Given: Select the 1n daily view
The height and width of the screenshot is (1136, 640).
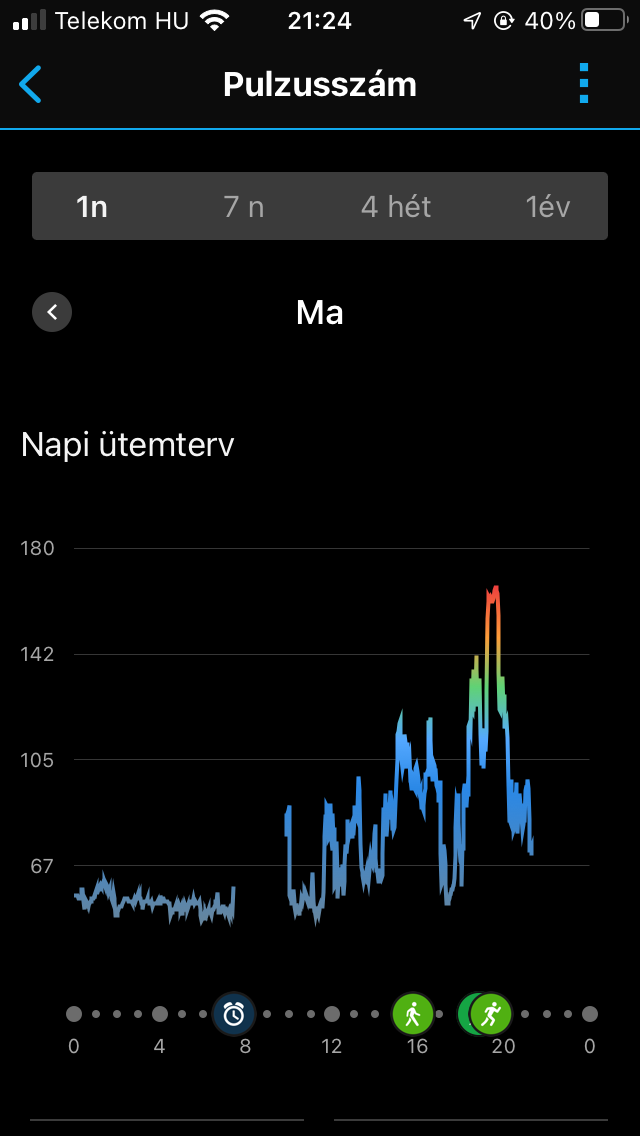Looking at the screenshot, I should [x=92, y=207].
